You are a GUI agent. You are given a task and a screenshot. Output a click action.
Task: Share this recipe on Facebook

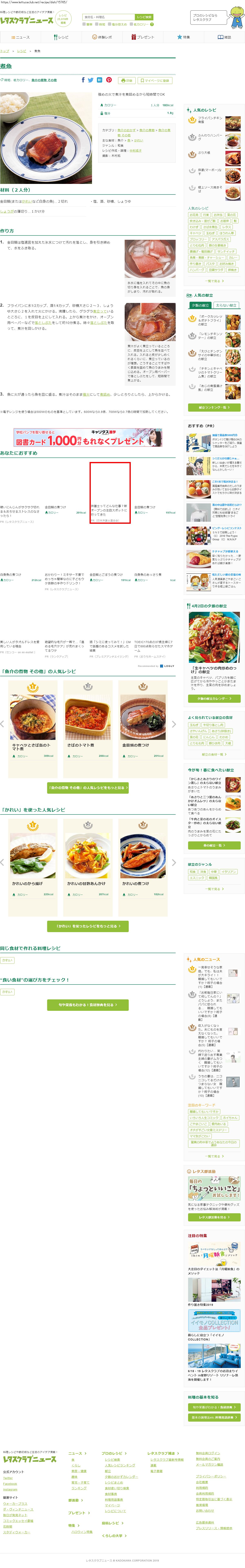pos(83,80)
